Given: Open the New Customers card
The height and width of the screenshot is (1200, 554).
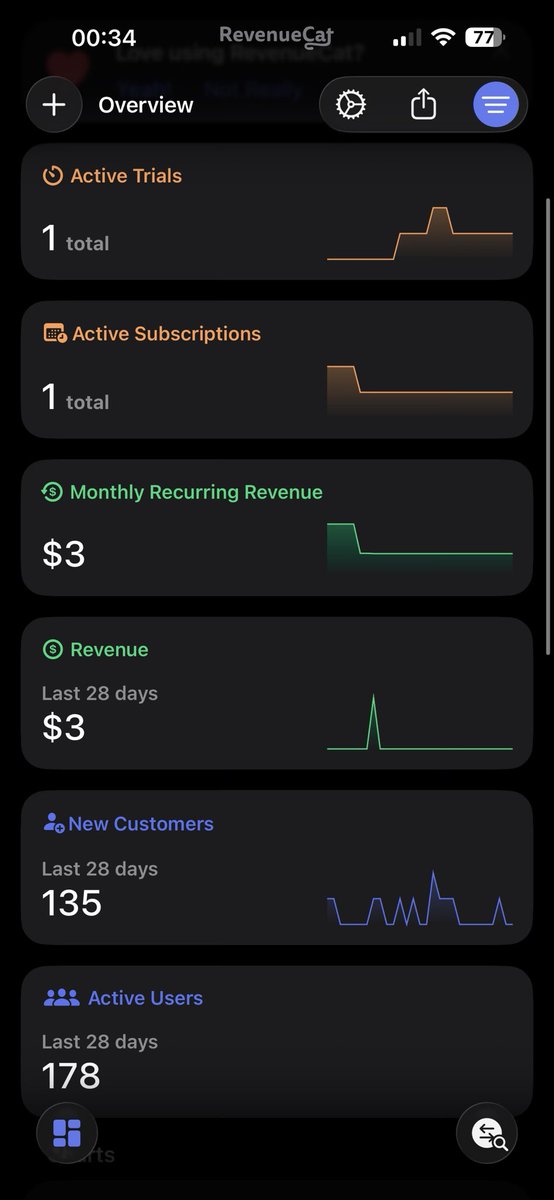Looking at the screenshot, I should click(x=277, y=867).
